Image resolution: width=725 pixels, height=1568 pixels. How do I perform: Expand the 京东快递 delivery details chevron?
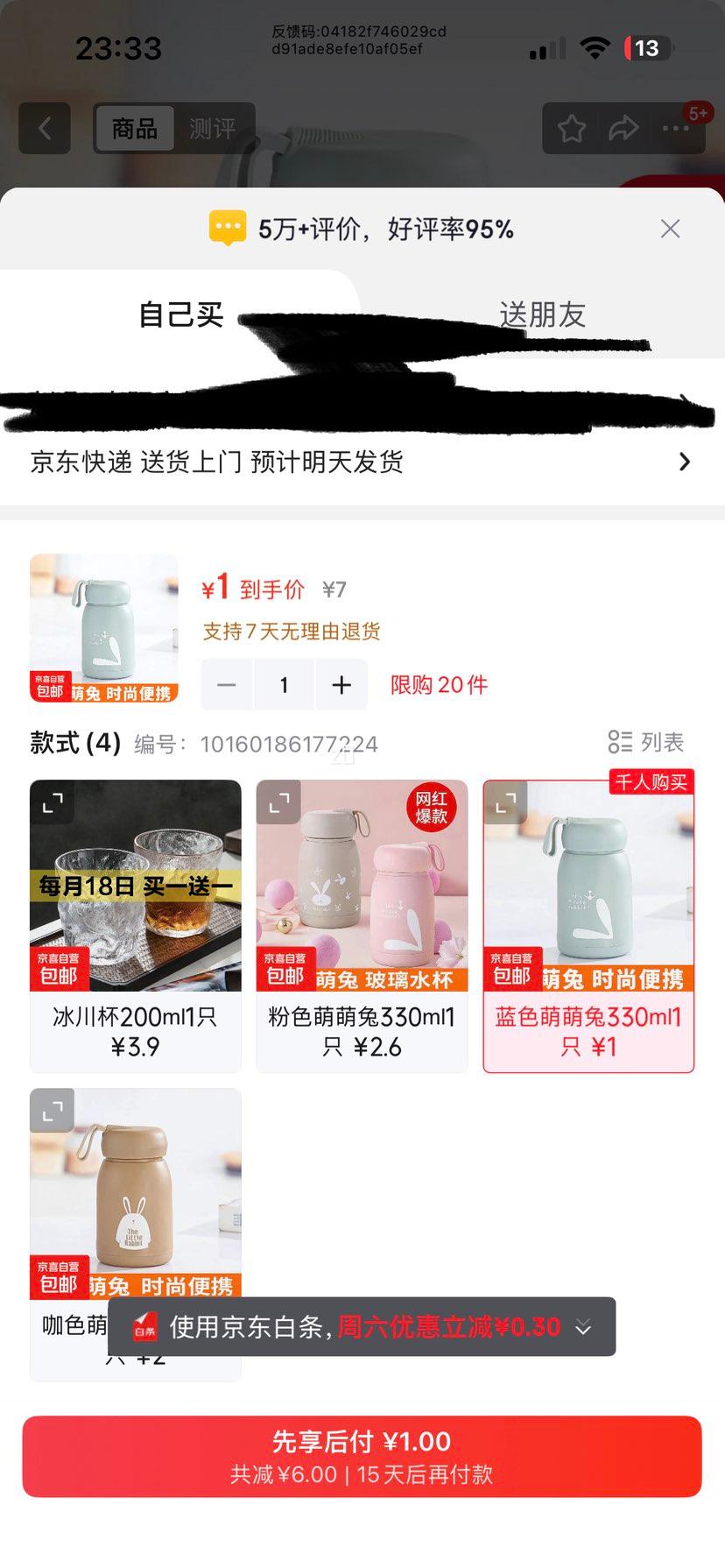click(x=685, y=462)
